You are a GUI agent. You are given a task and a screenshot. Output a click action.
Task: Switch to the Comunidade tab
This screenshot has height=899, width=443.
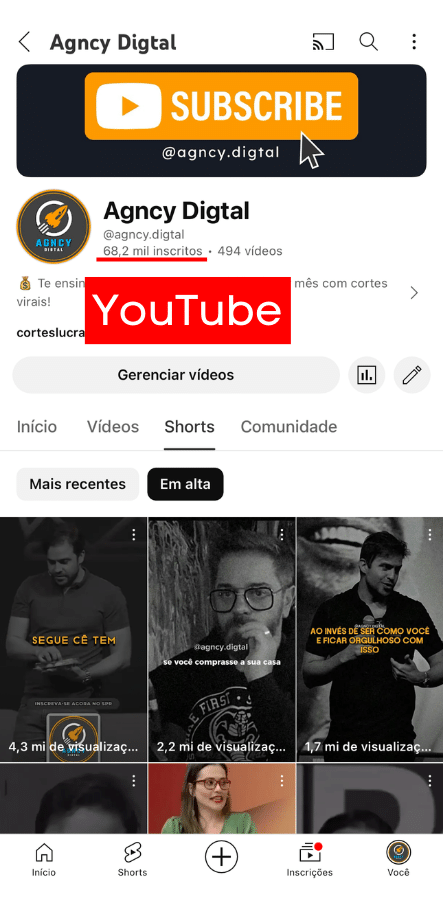289,427
